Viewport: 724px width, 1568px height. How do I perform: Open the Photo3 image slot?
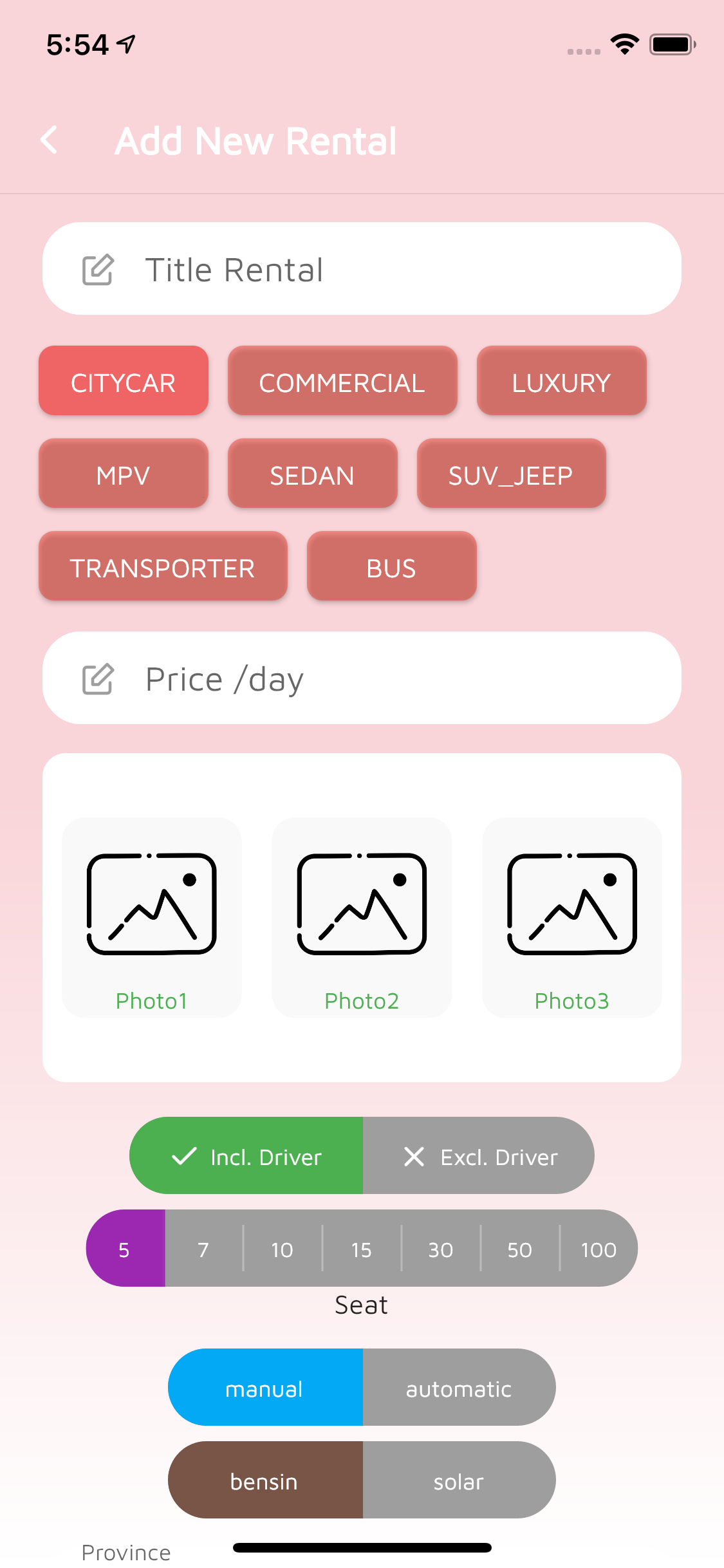coord(572,917)
